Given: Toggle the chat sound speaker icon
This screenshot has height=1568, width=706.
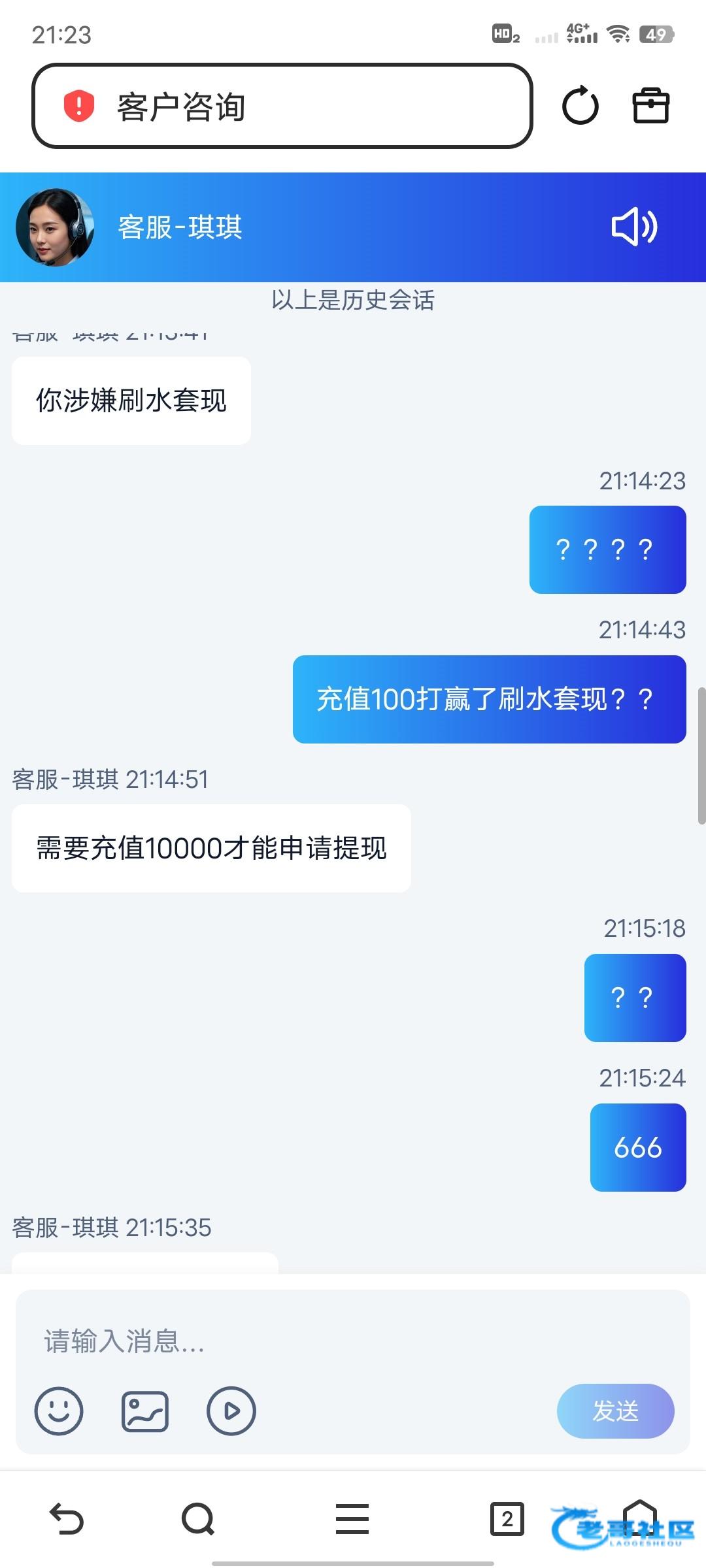Looking at the screenshot, I should click(x=634, y=227).
